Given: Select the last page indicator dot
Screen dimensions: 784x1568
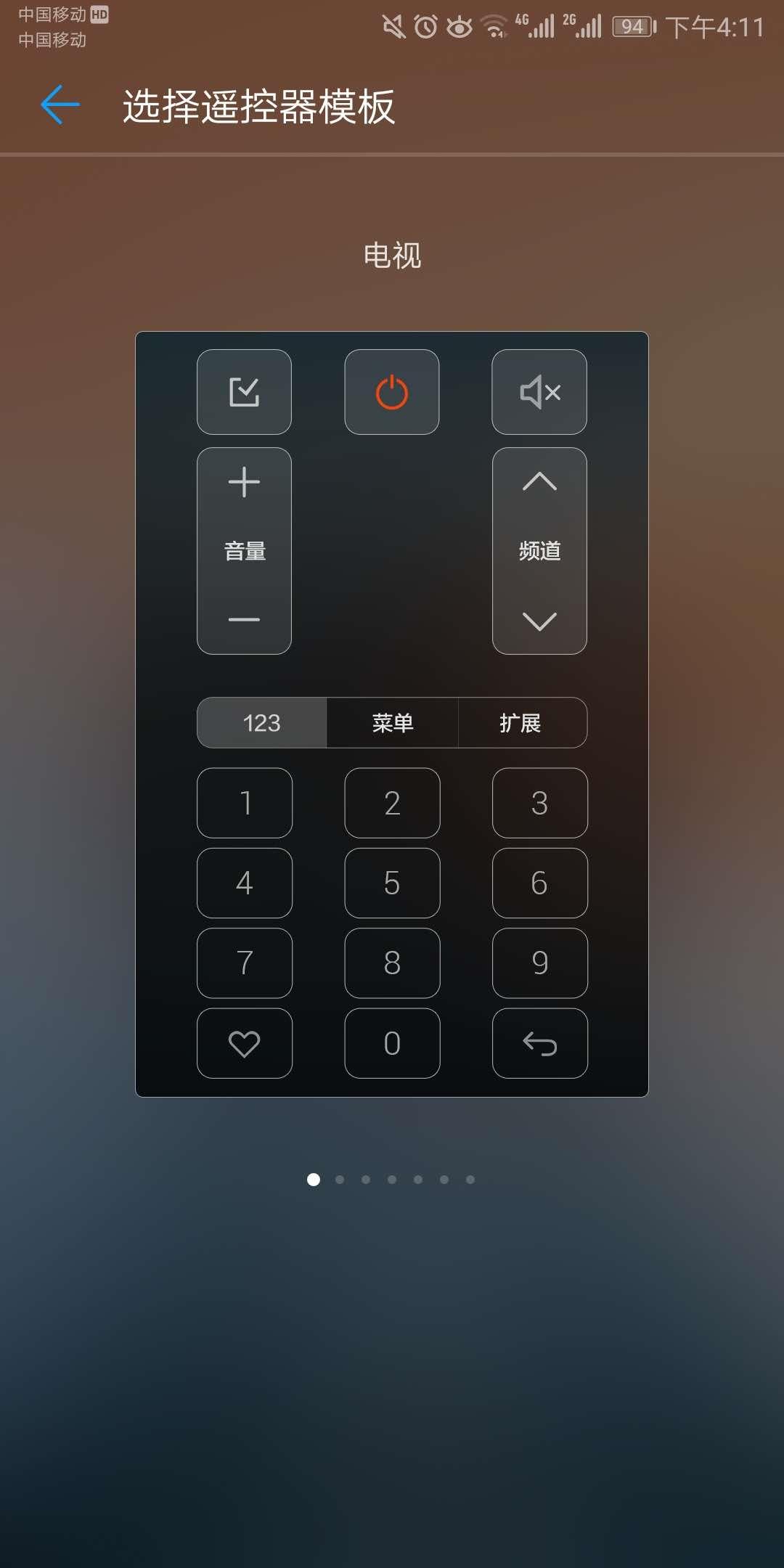Looking at the screenshot, I should pyautogui.click(x=470, y=1180).
